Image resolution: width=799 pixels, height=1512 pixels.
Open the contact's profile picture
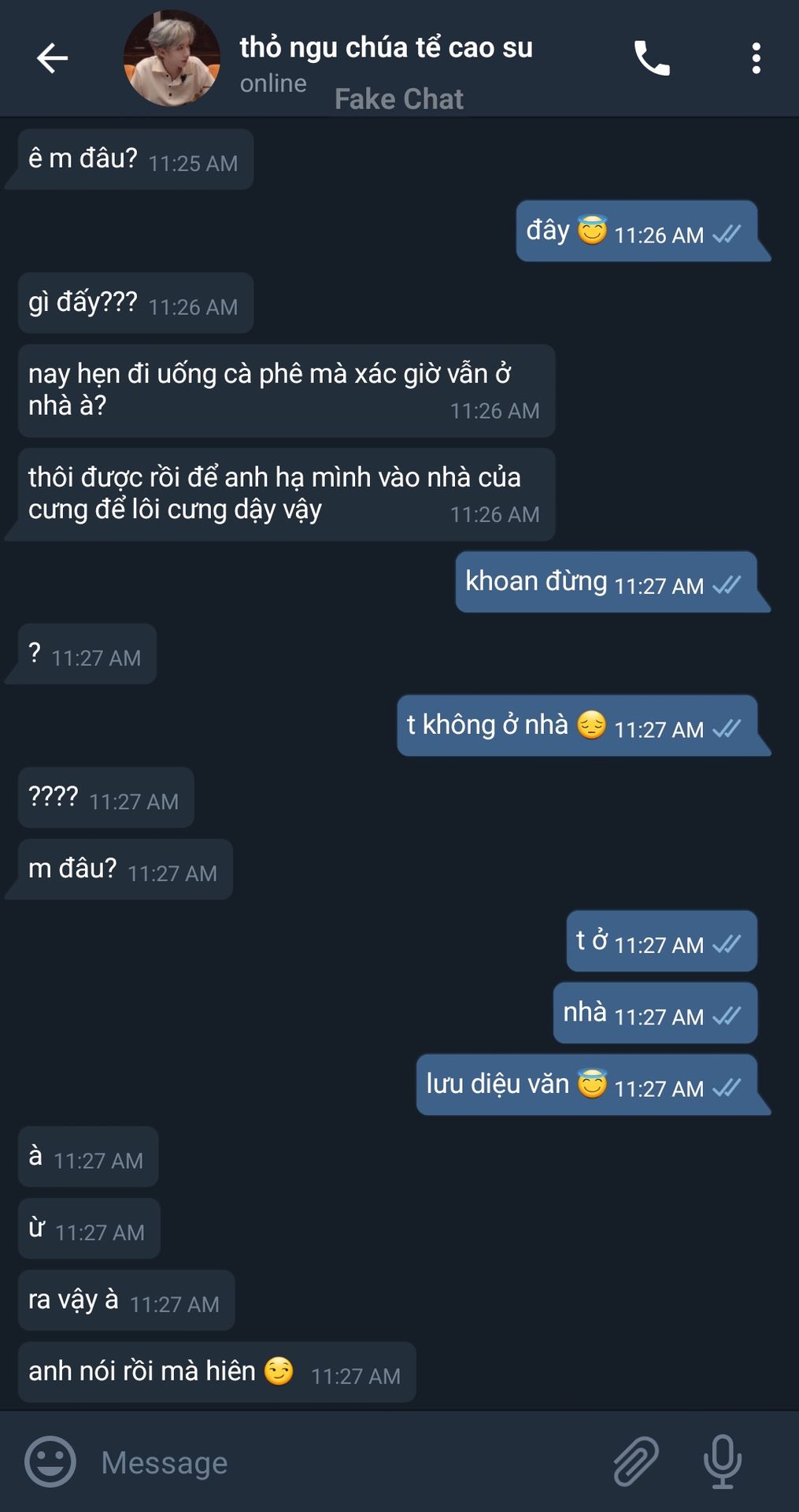coord(172,58)
